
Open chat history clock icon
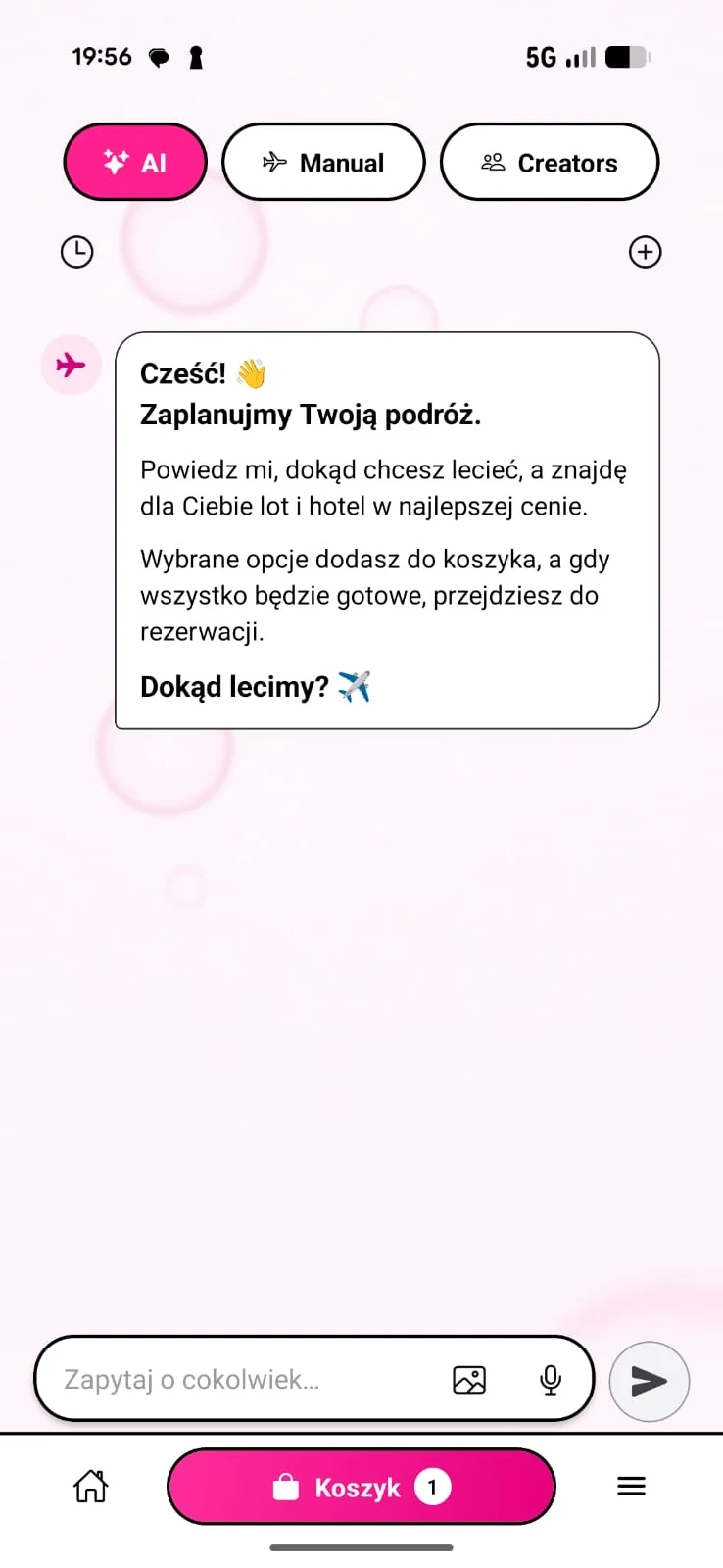point(76,252)
